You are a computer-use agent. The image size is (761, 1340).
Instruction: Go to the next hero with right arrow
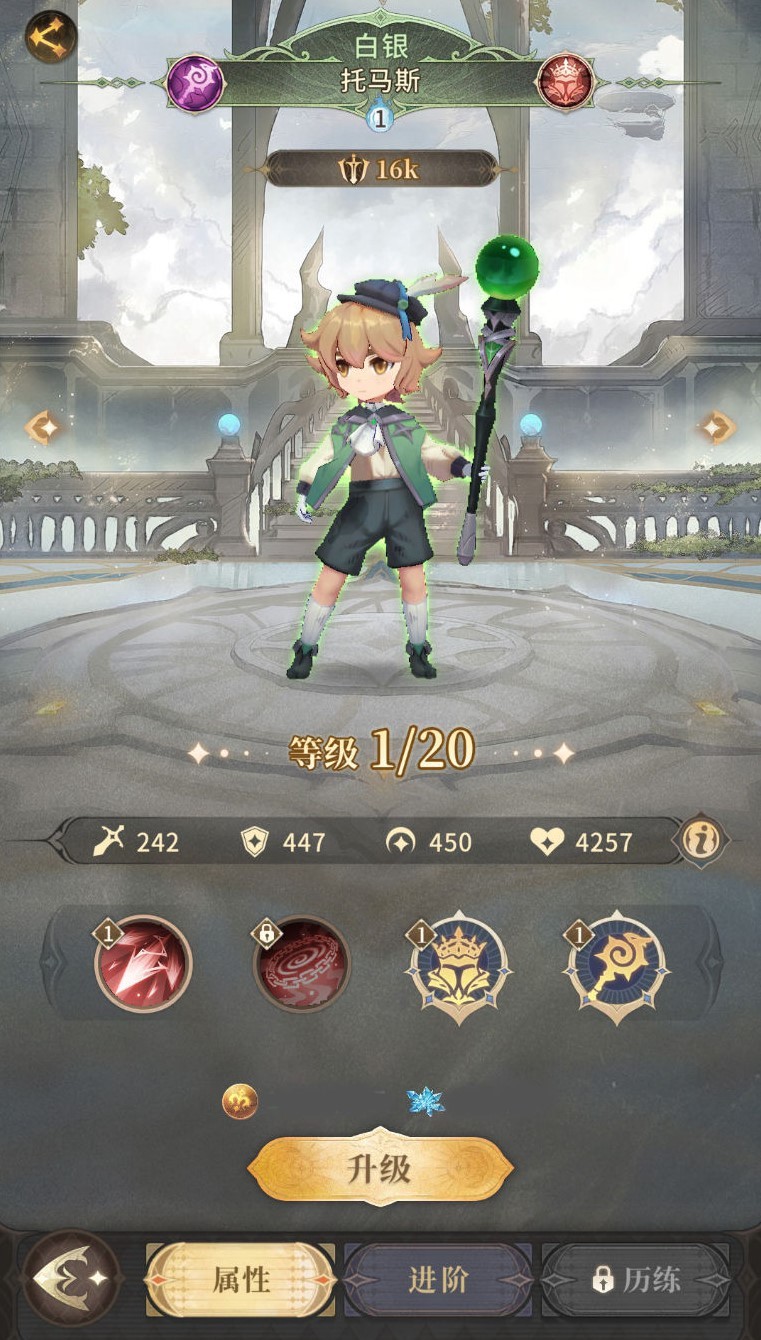point(717,427)
